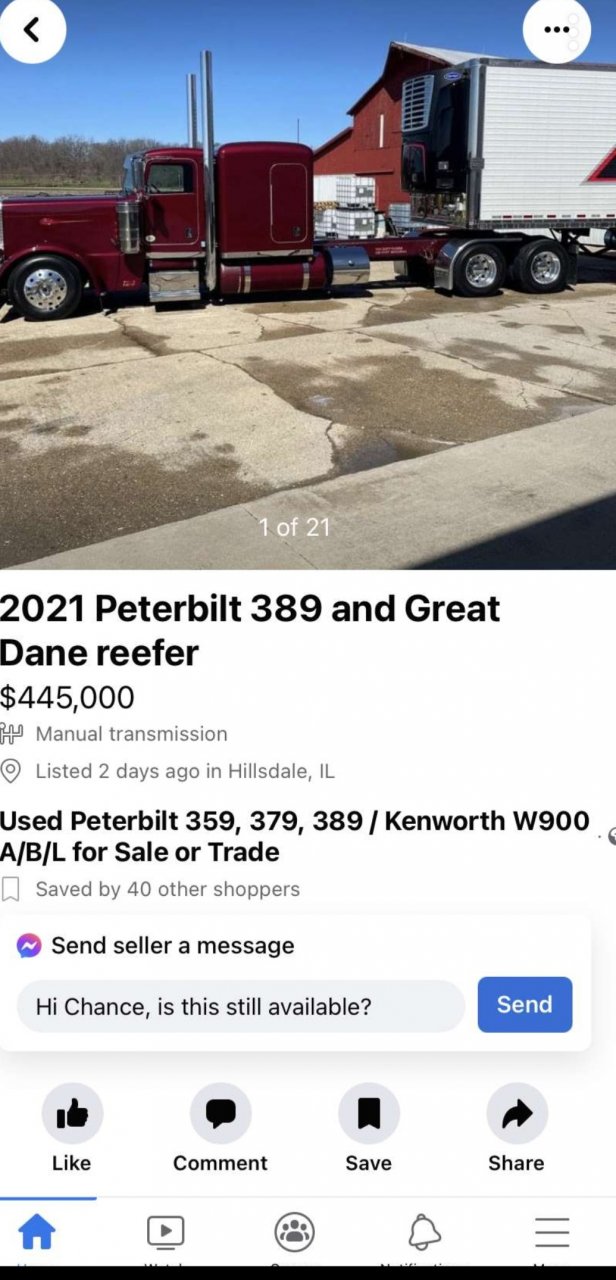This screenshot has width=616, height=1280.
Task: Edit the message to seller field
Action: coord(240,1005)
